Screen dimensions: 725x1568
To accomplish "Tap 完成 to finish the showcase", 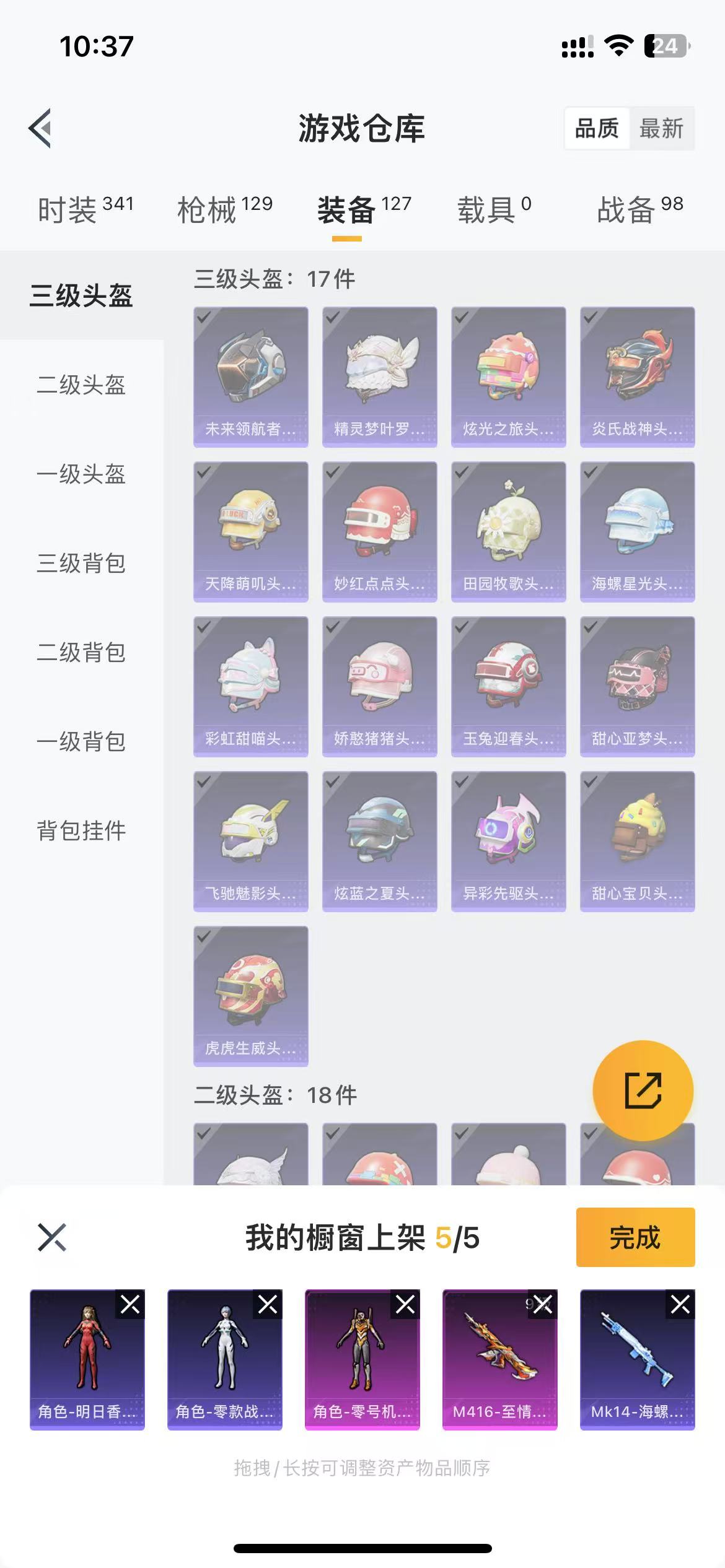I will 635,1237.
